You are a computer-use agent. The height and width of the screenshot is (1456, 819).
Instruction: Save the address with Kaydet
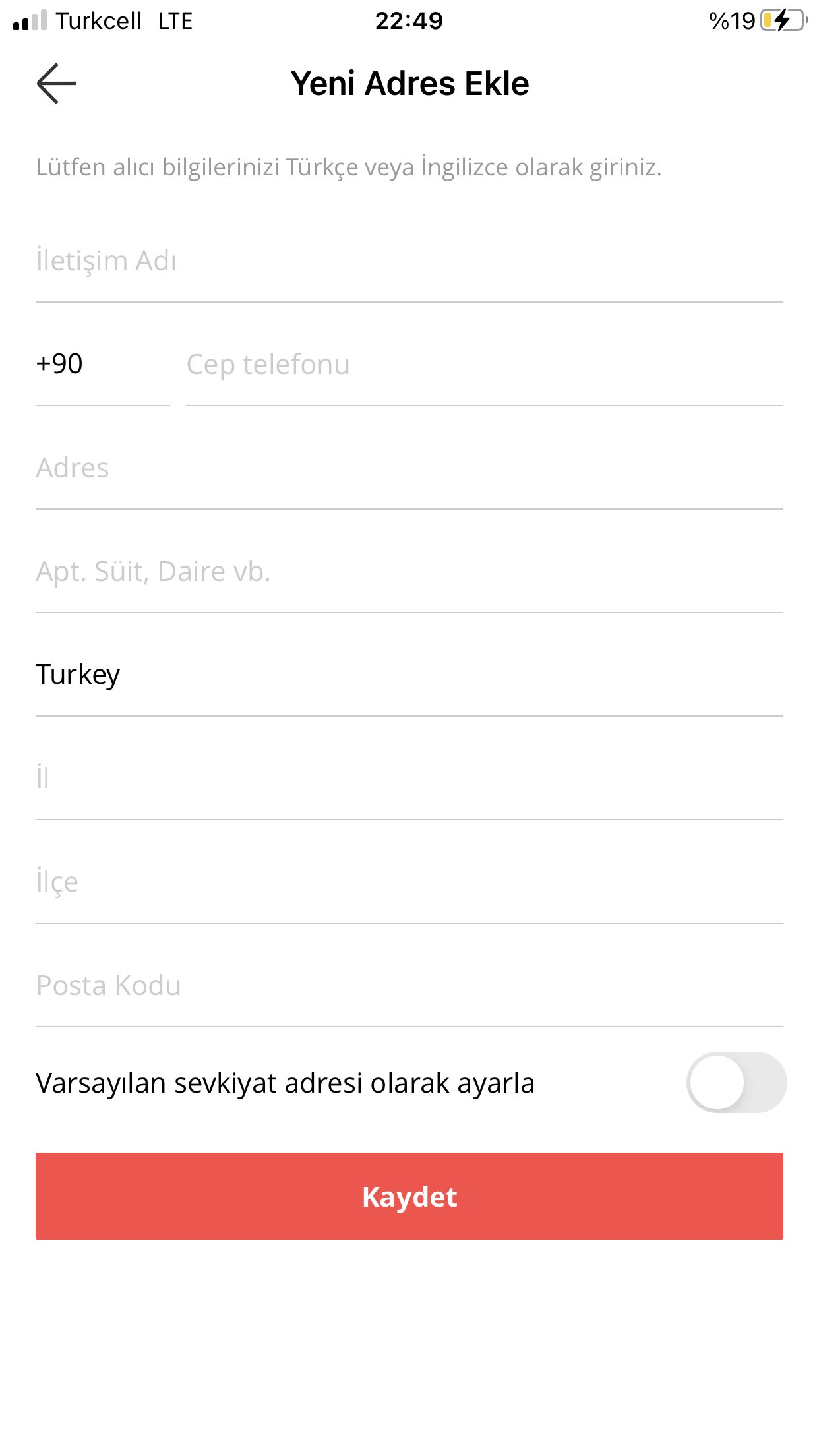pyautogui.click(x=409, y=1196)
